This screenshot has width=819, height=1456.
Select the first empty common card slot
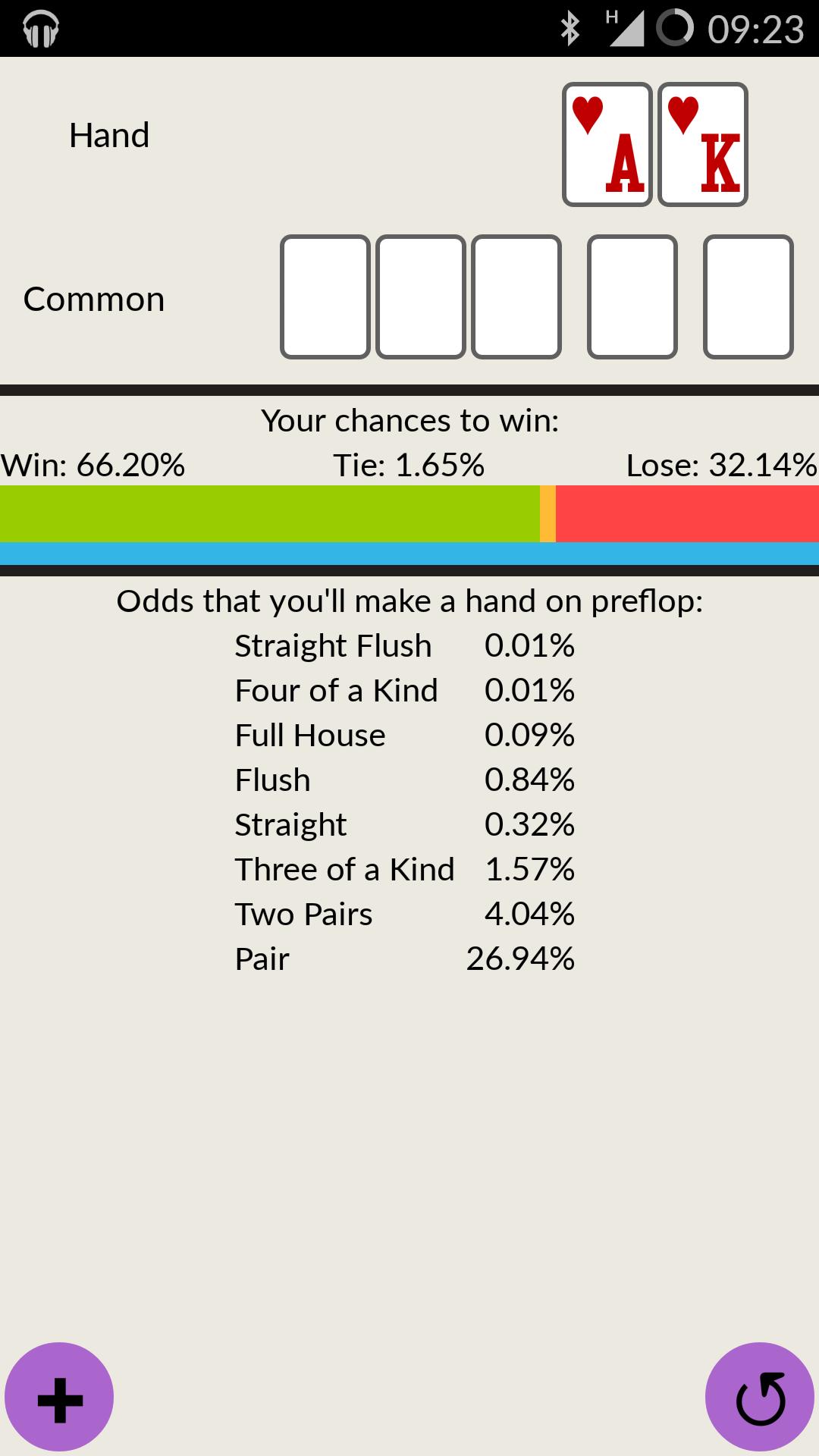tap(325, 297)
